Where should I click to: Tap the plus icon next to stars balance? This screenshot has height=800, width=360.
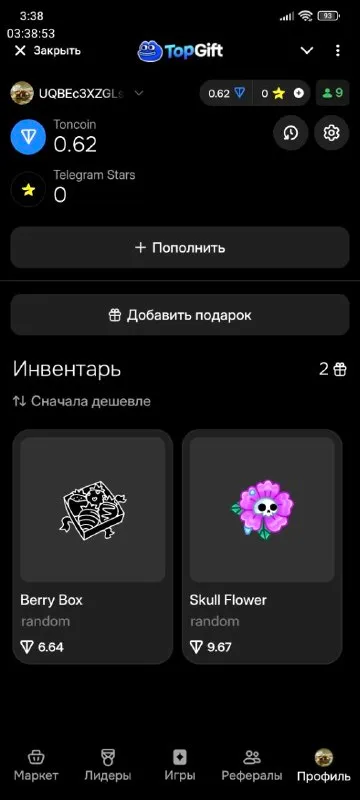tap(299, 93)
